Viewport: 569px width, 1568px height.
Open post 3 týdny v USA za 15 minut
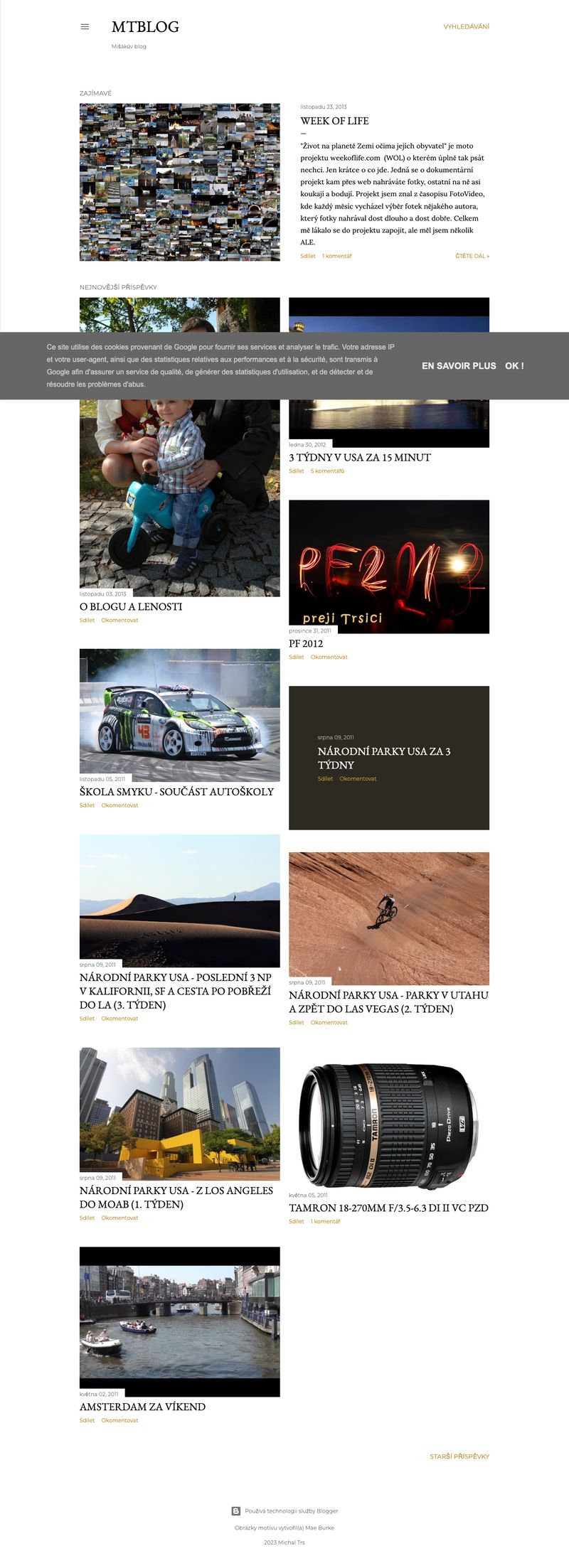[360, 458]
